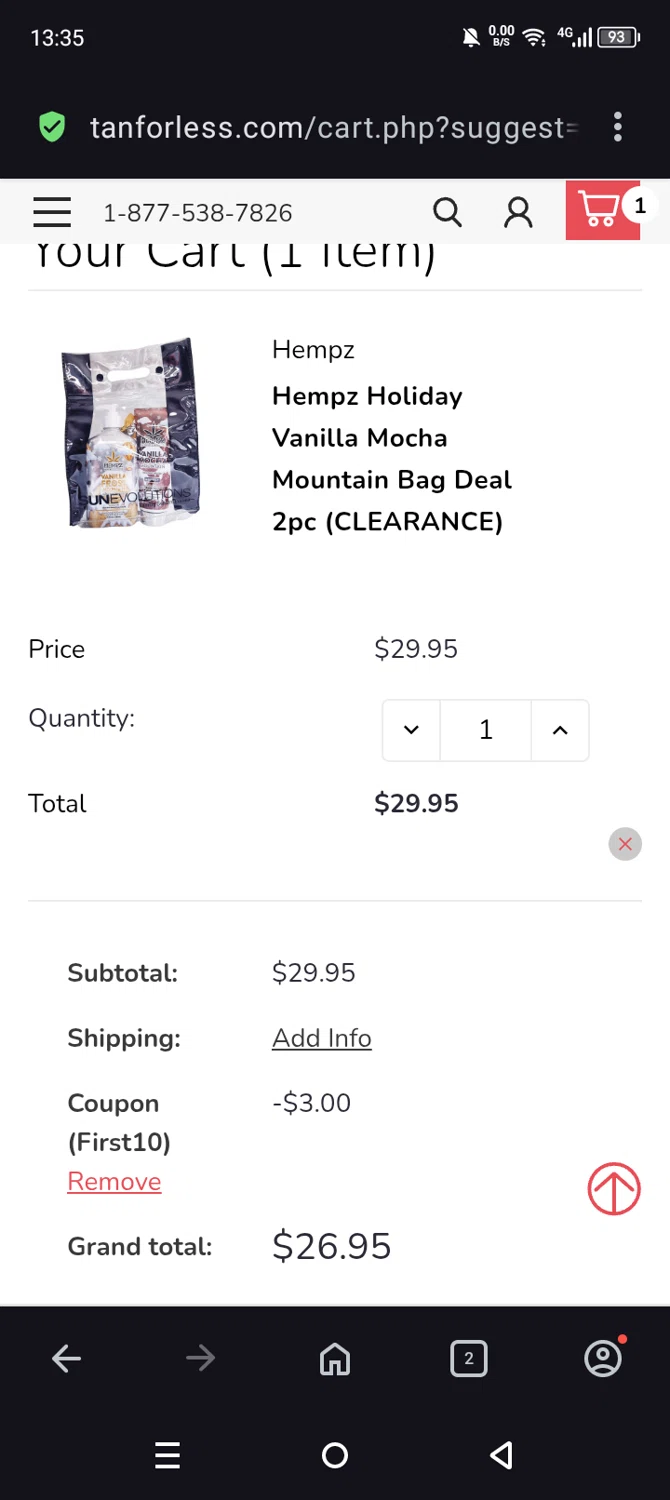The image size is (670, 1500).
Task: Open the account profile icon
Action: [518, 212]
